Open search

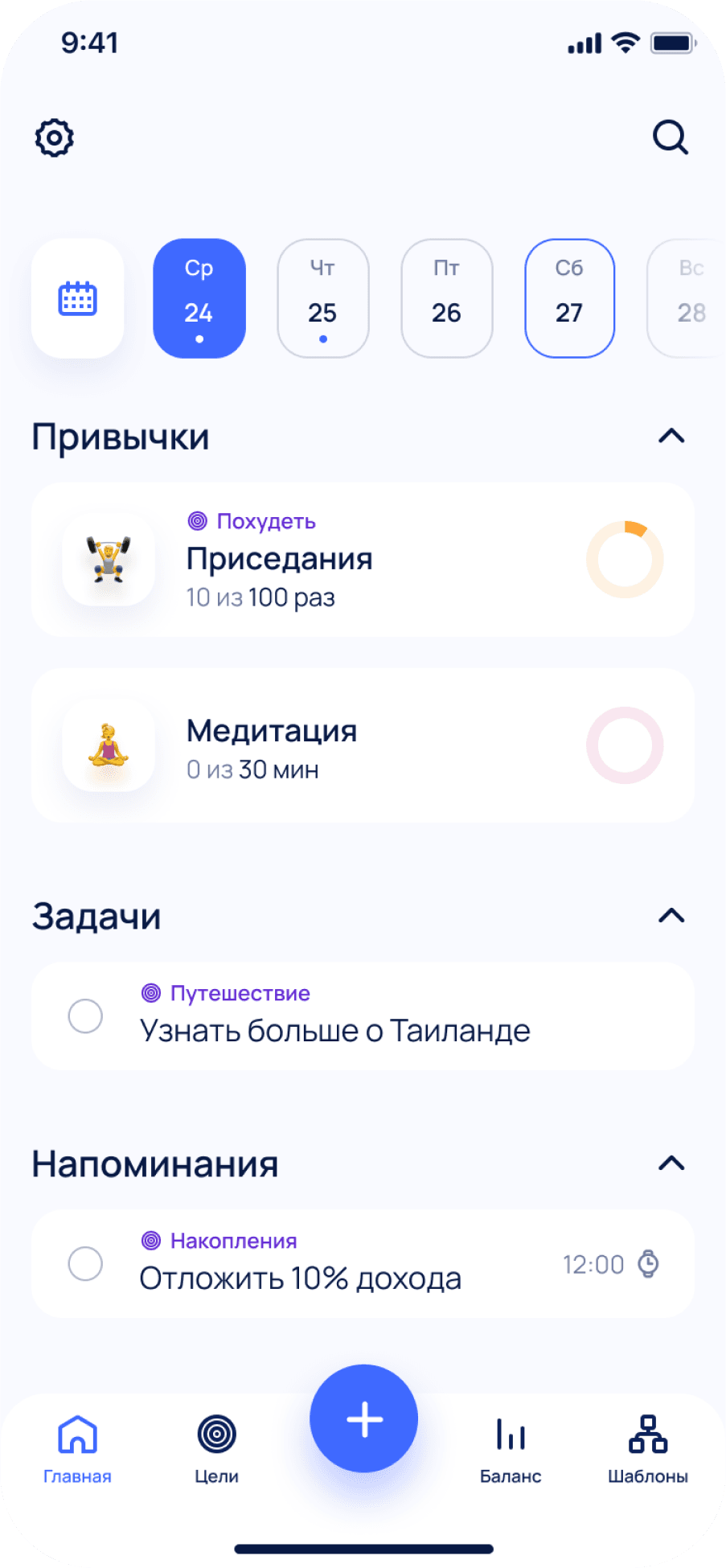click(x=670, y=137)
